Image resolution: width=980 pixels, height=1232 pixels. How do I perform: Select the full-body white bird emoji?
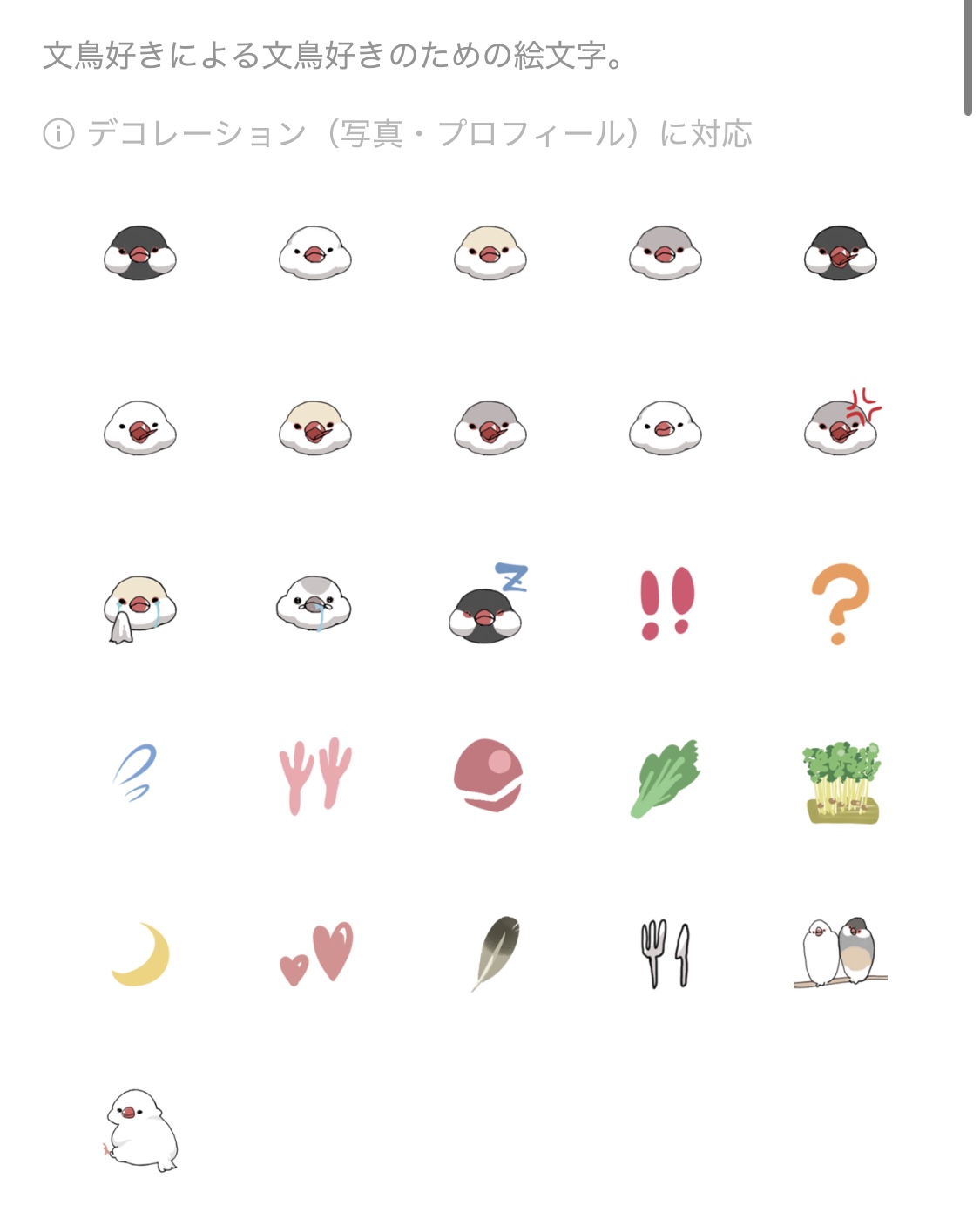(142, 1129)
